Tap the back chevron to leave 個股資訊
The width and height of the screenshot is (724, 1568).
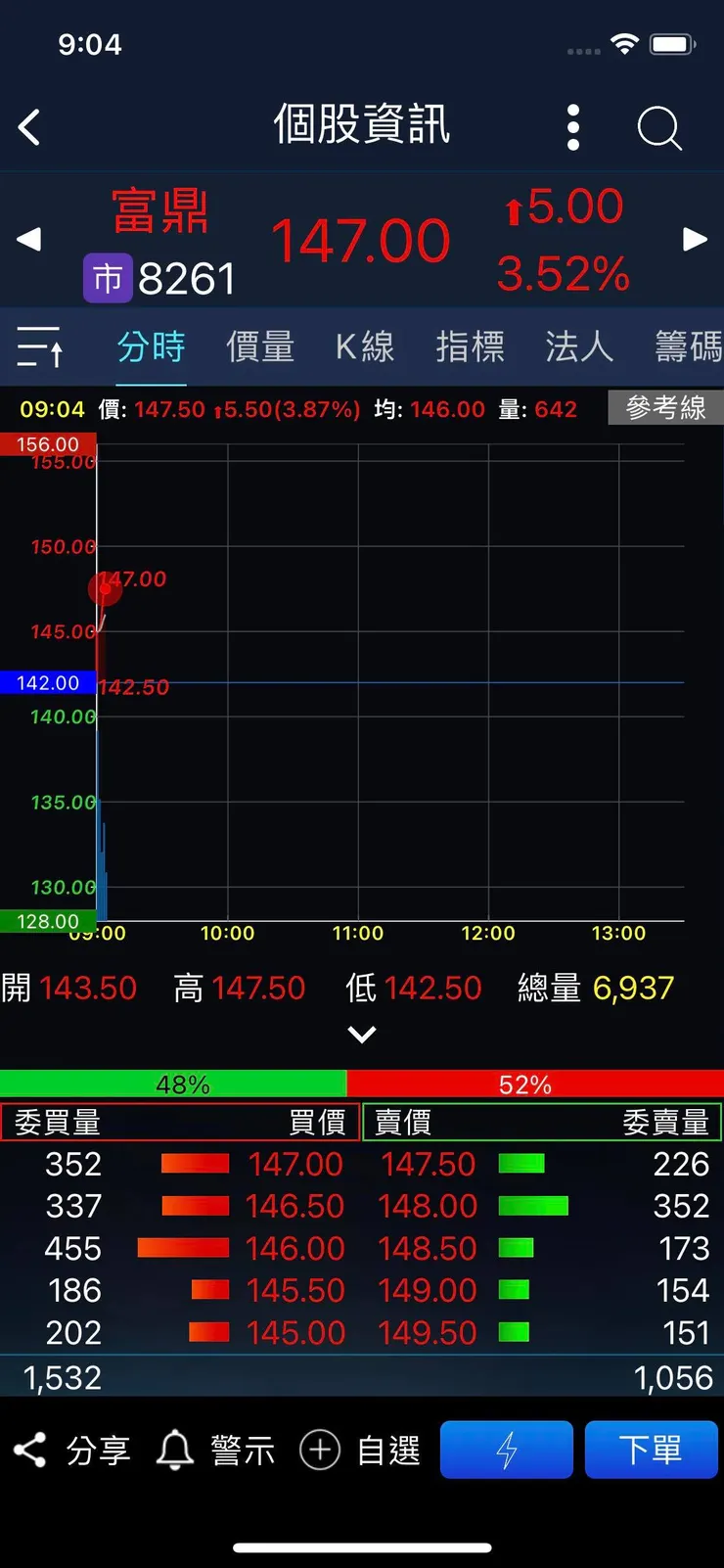click(29, 127)
